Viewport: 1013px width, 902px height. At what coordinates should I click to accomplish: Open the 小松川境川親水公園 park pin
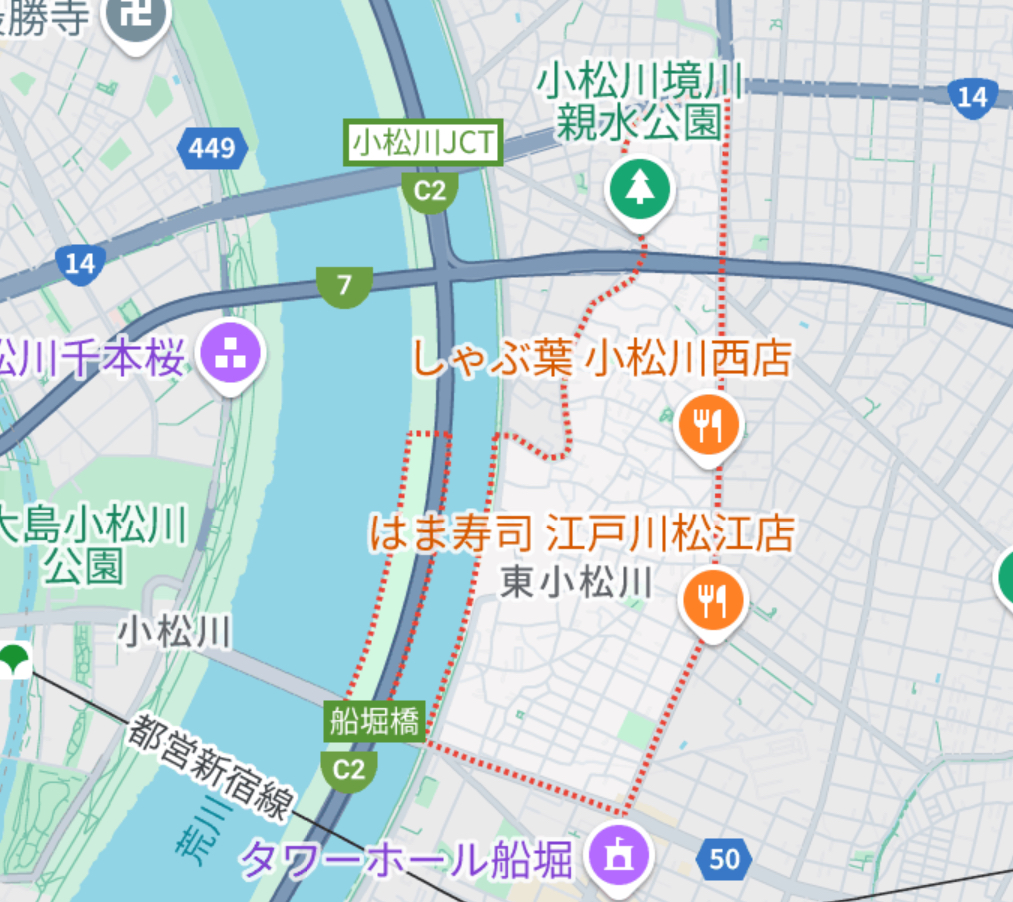[639, 187]
